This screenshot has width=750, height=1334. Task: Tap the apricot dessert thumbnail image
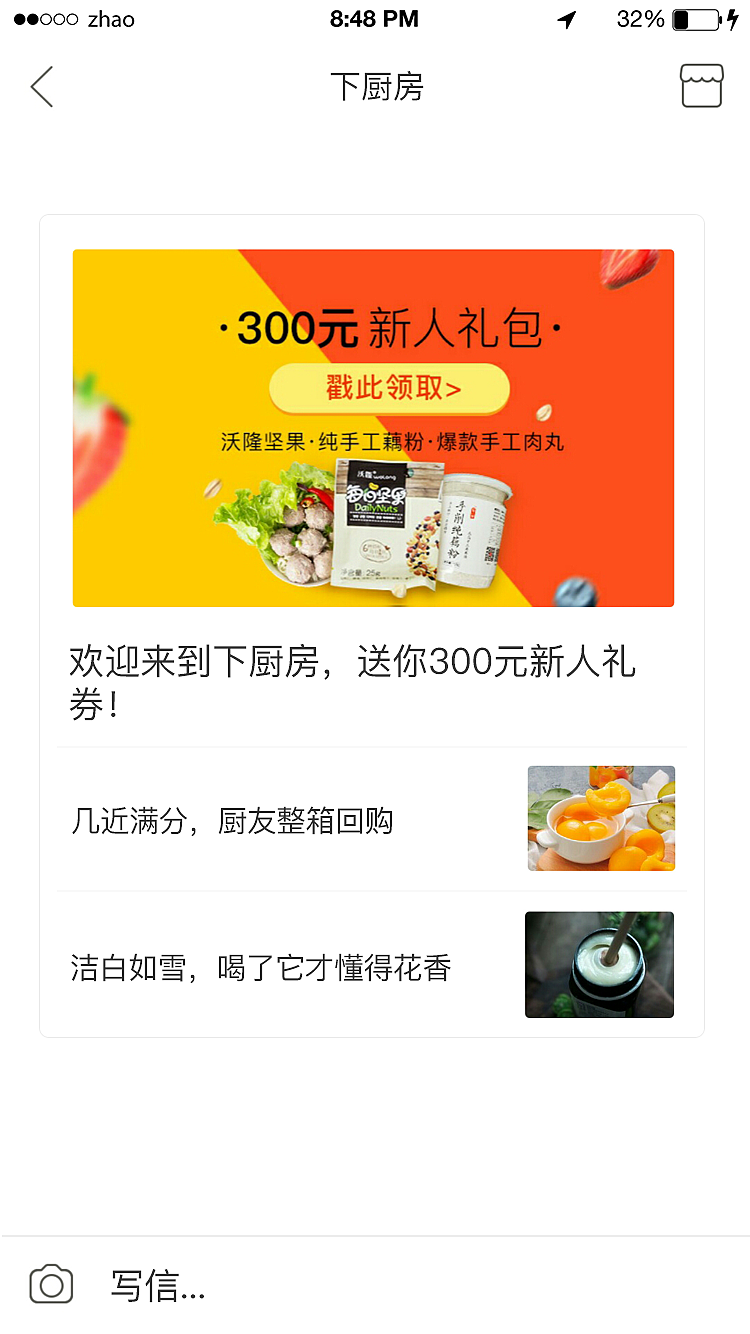(x=601, y=817)
